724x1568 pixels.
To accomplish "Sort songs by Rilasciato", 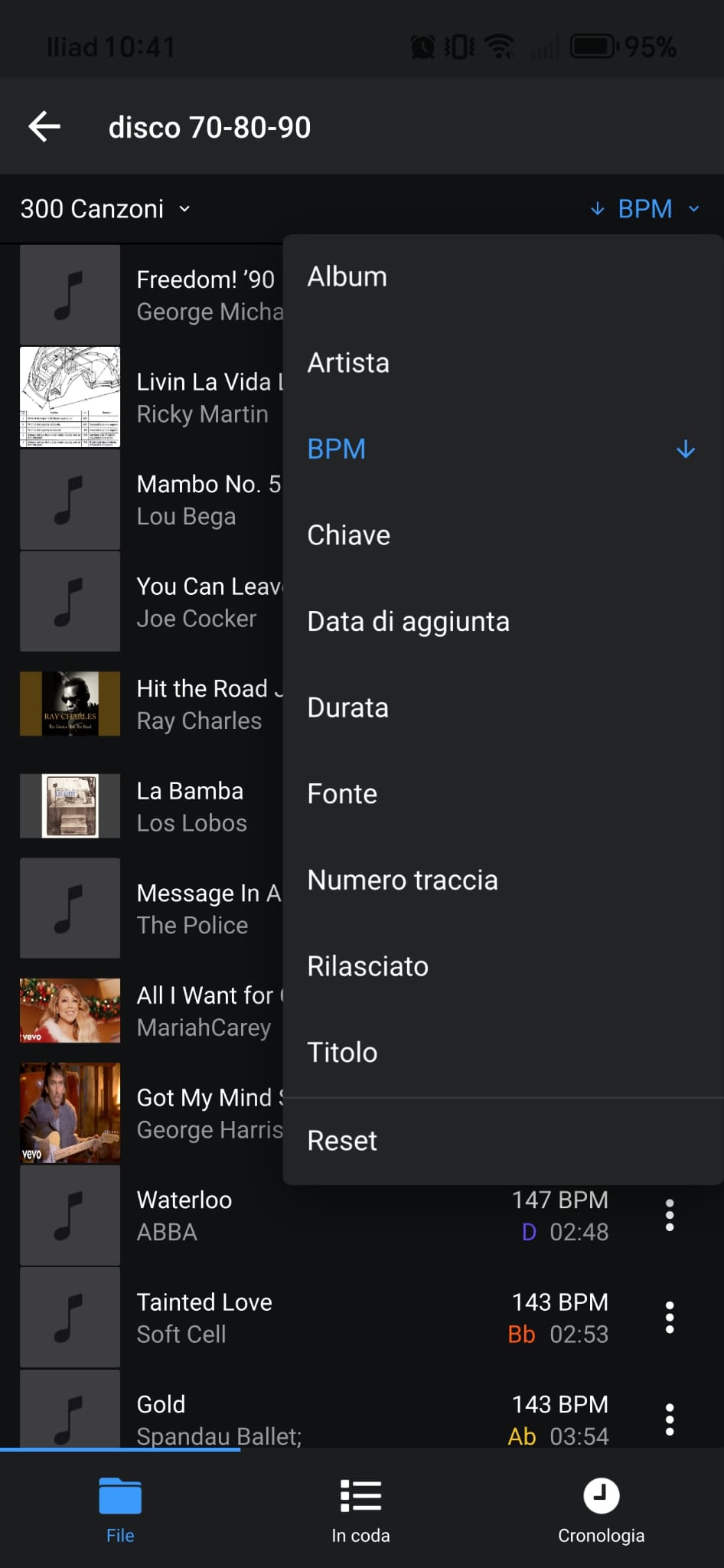I will [x=367, y=966].
